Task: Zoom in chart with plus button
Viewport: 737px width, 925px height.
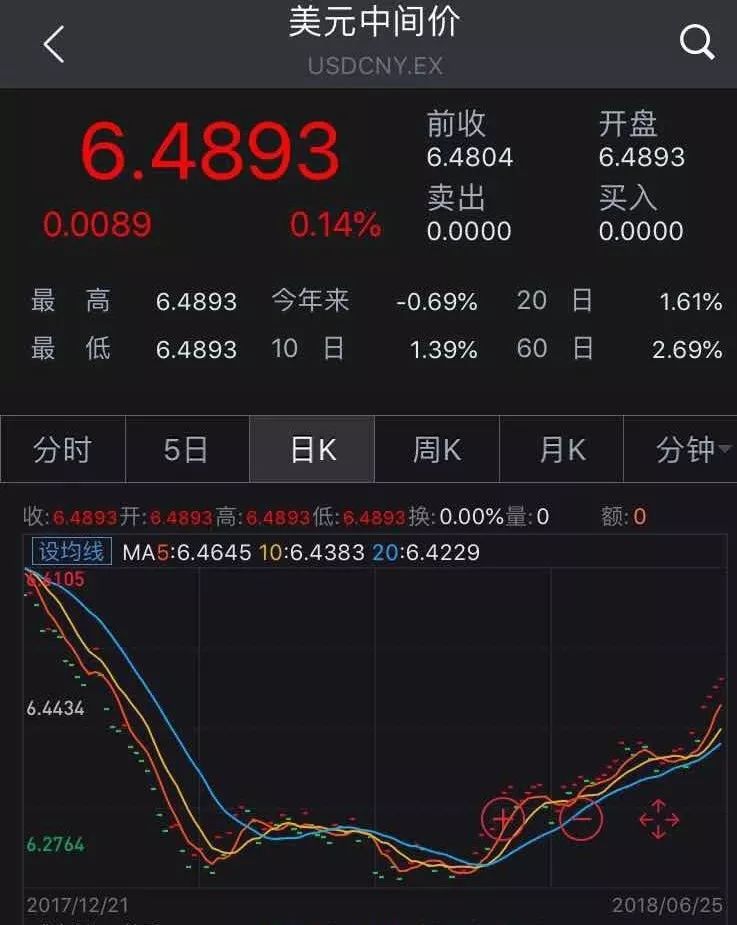Action: (503, 819)
